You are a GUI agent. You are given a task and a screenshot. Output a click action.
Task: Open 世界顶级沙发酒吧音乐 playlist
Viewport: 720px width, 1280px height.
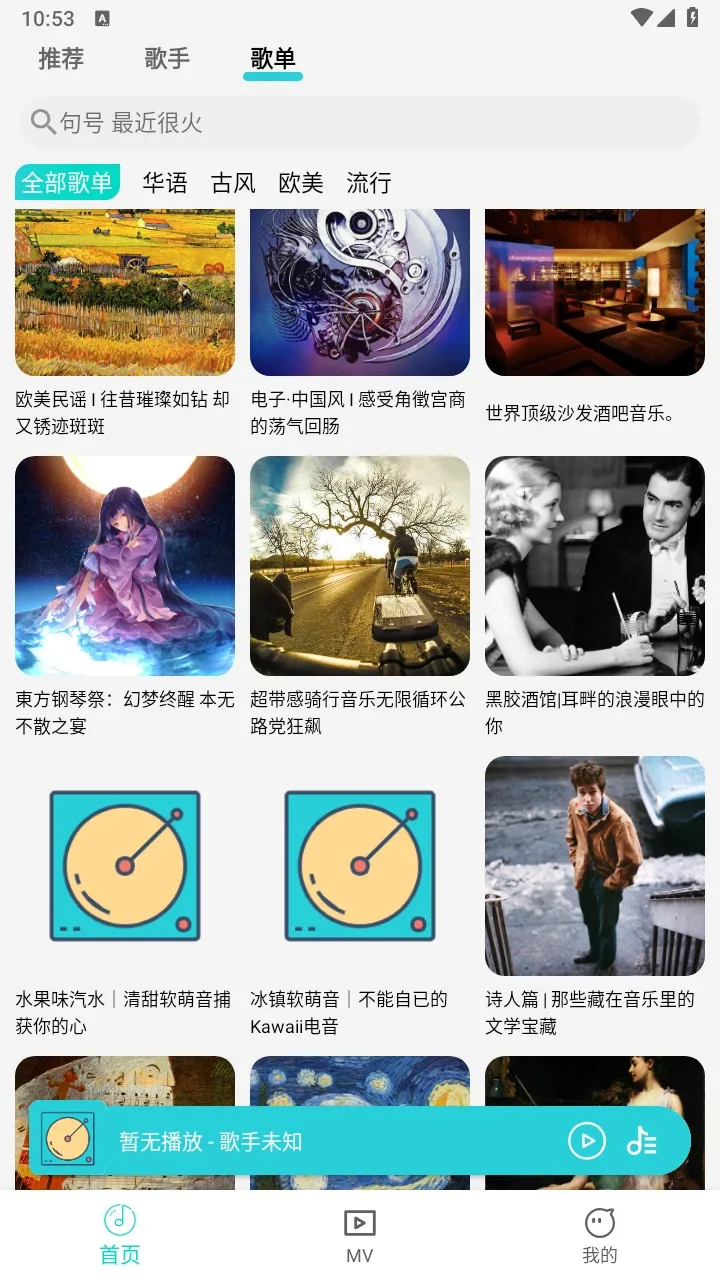(595, 295)
